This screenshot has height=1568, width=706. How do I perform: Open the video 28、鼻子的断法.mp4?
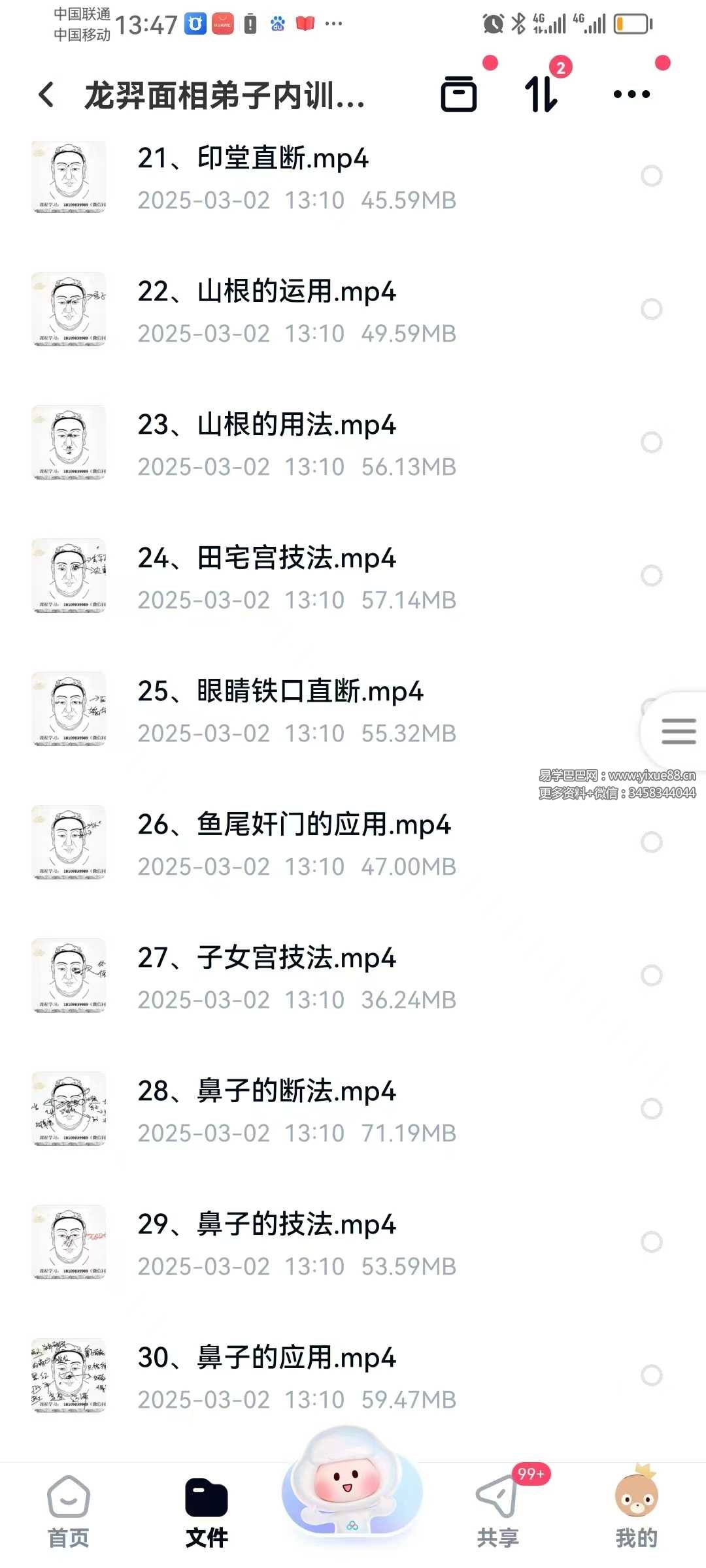pyautogui.click(x=267, y=1092)
